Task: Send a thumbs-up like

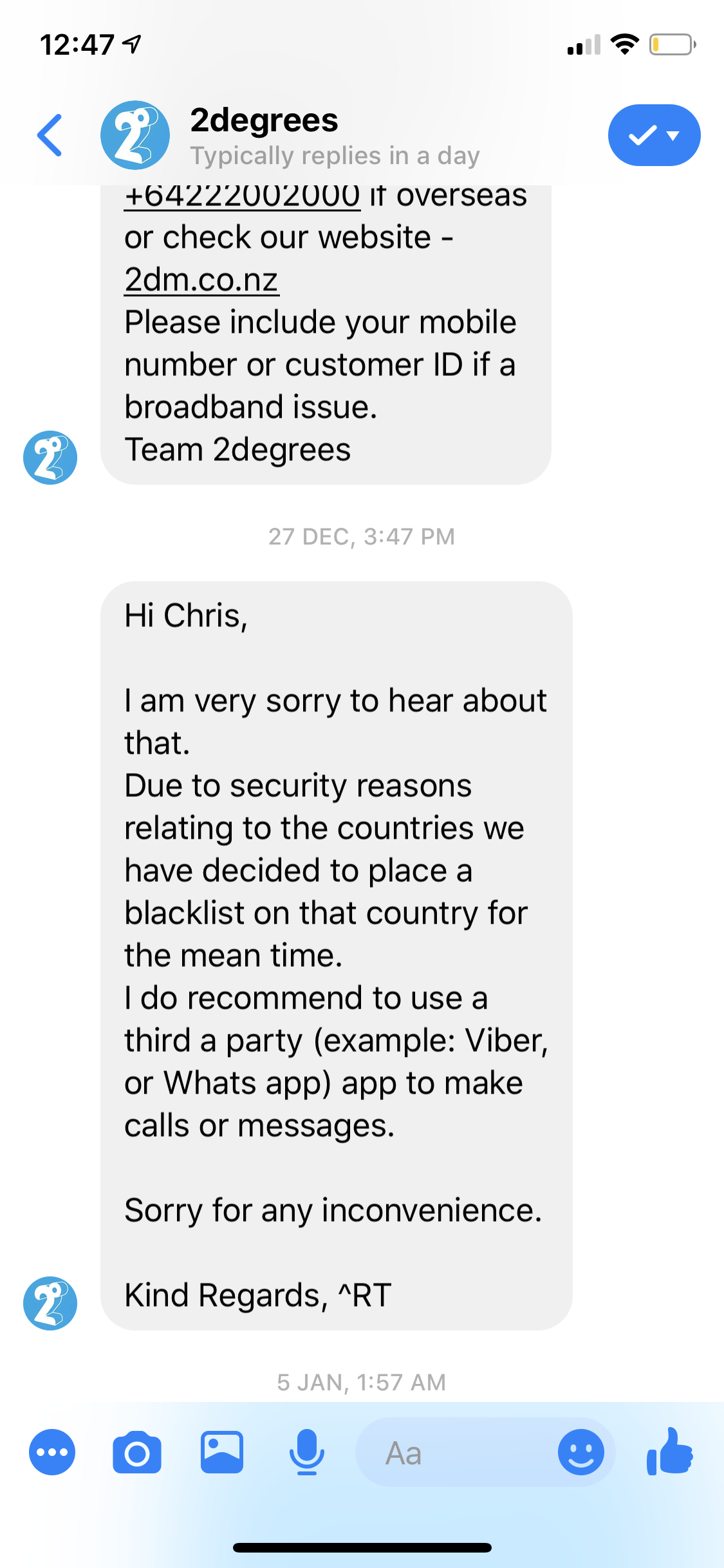Action: click(669, 1451)
